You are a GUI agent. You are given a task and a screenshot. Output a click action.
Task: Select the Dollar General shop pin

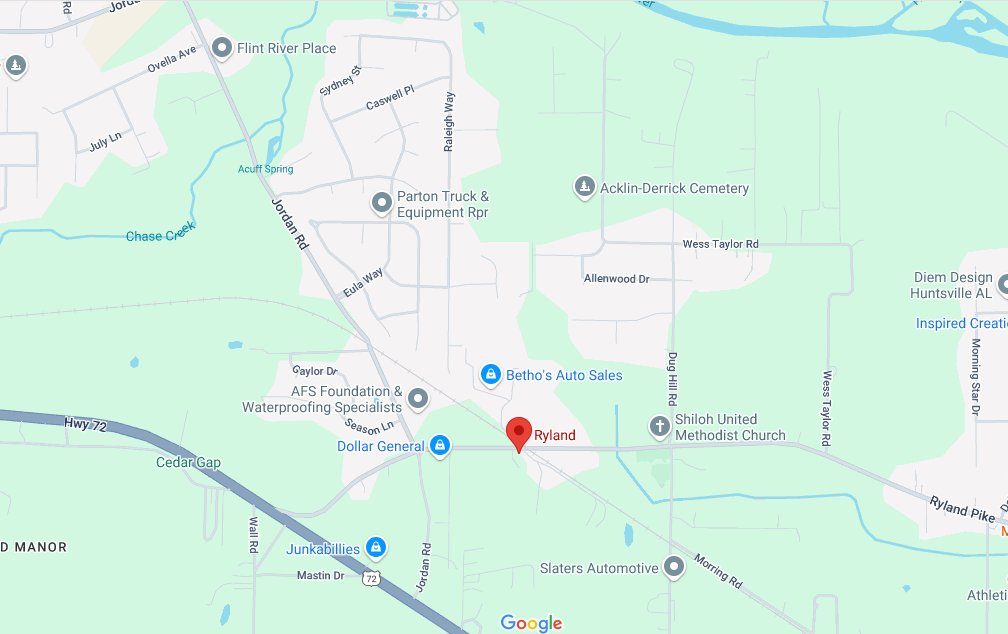tap(439, 446)
